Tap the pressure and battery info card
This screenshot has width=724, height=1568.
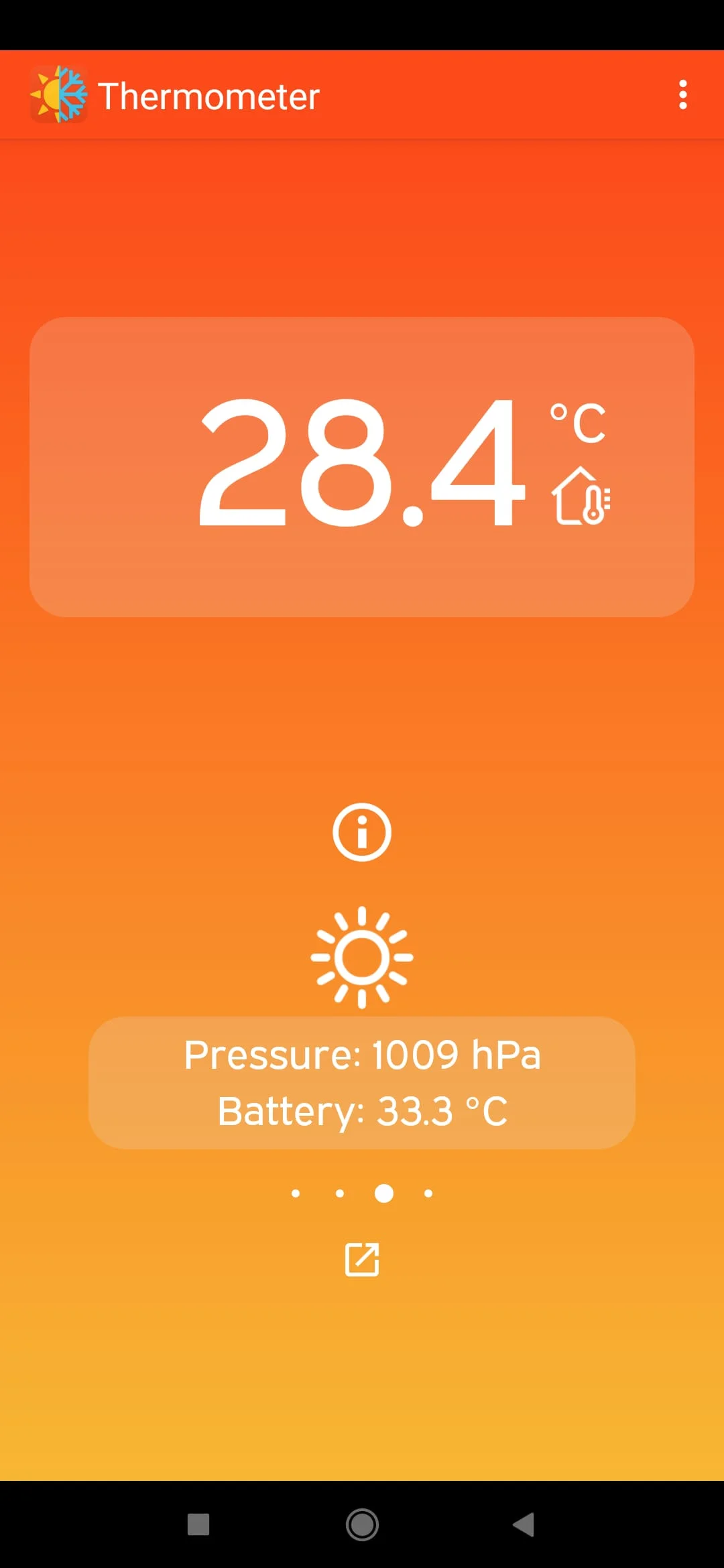[x=362, y=1082]
